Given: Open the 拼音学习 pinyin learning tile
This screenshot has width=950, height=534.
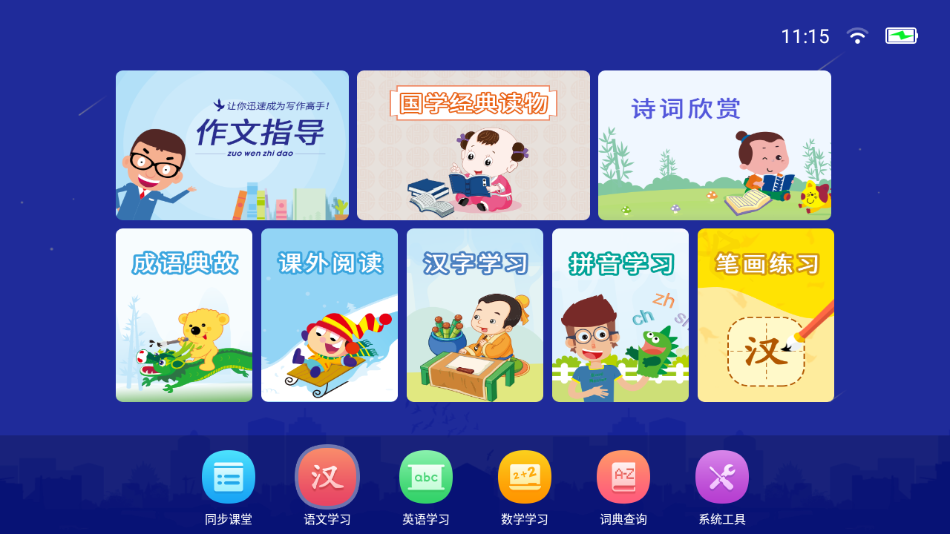Looking at the screenshot, I should tap(620, 315).
